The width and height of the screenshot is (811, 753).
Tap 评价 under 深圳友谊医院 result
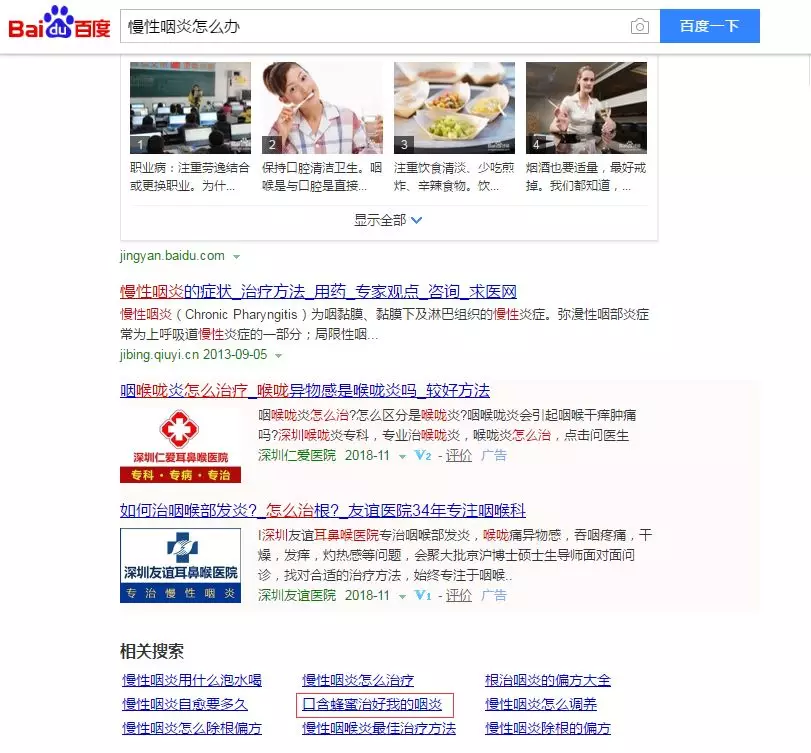click(458, 595)
